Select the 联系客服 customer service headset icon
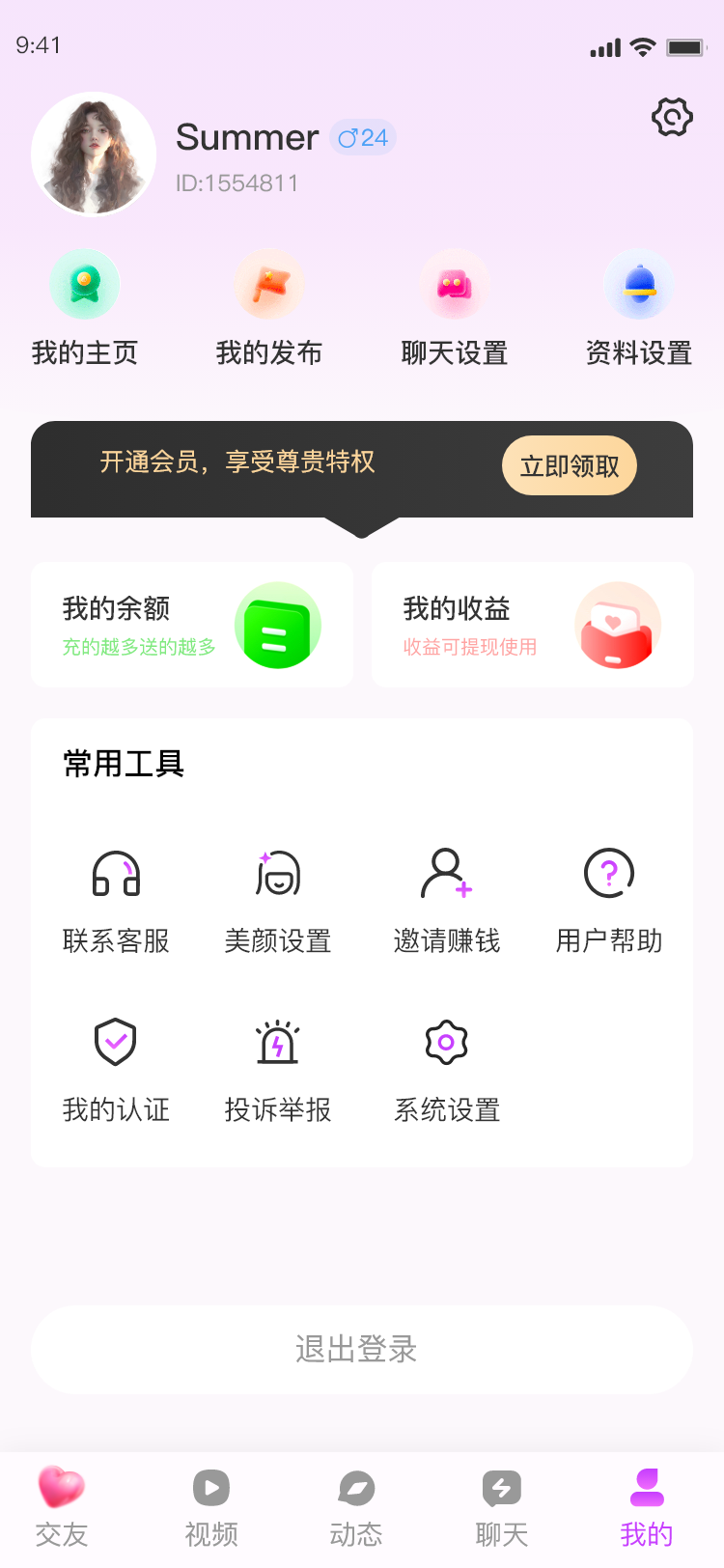Screen dimensions: 724x1568 (x=116, y=874)
